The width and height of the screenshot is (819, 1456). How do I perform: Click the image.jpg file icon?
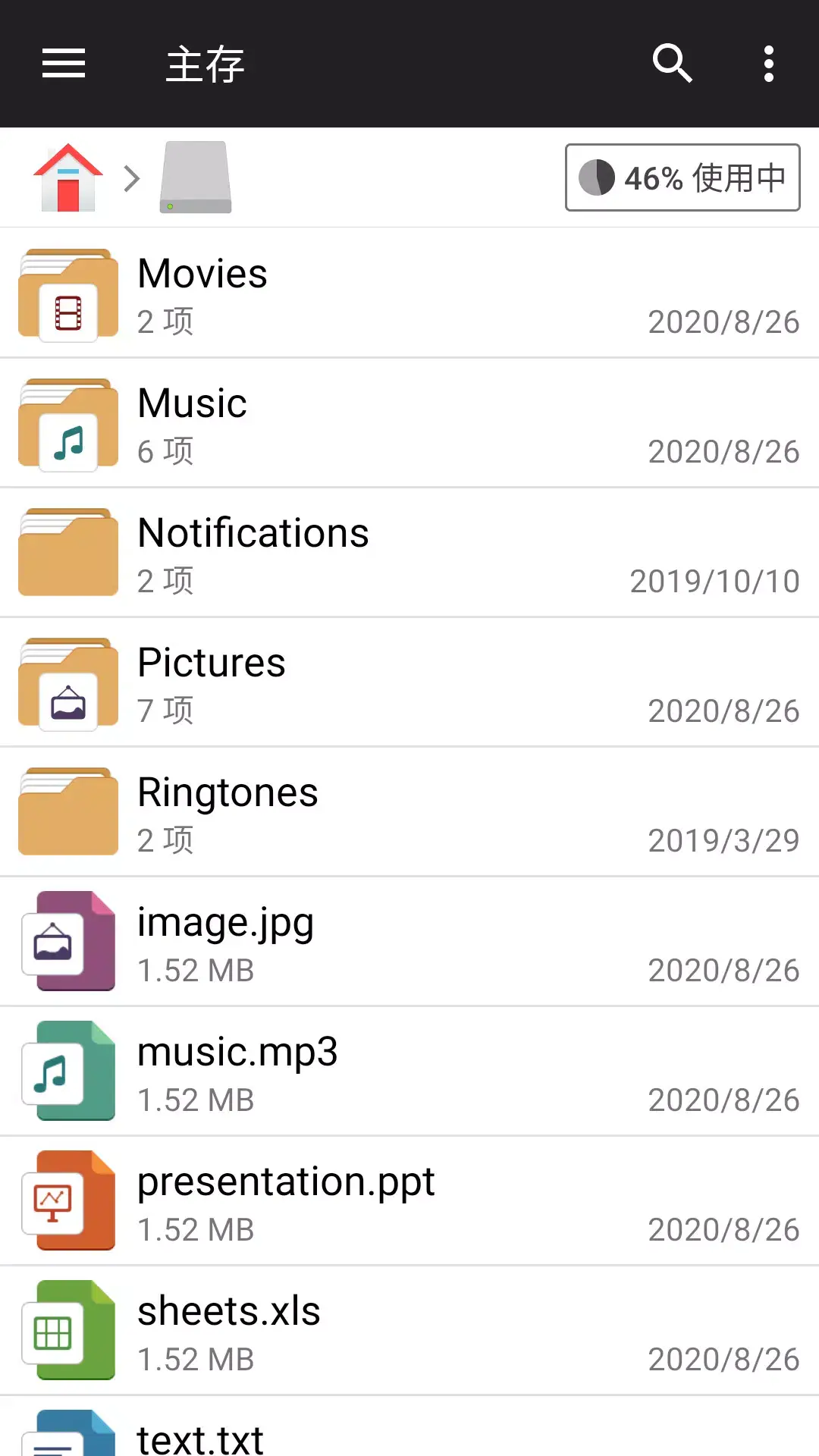click(x=67, y=942)
